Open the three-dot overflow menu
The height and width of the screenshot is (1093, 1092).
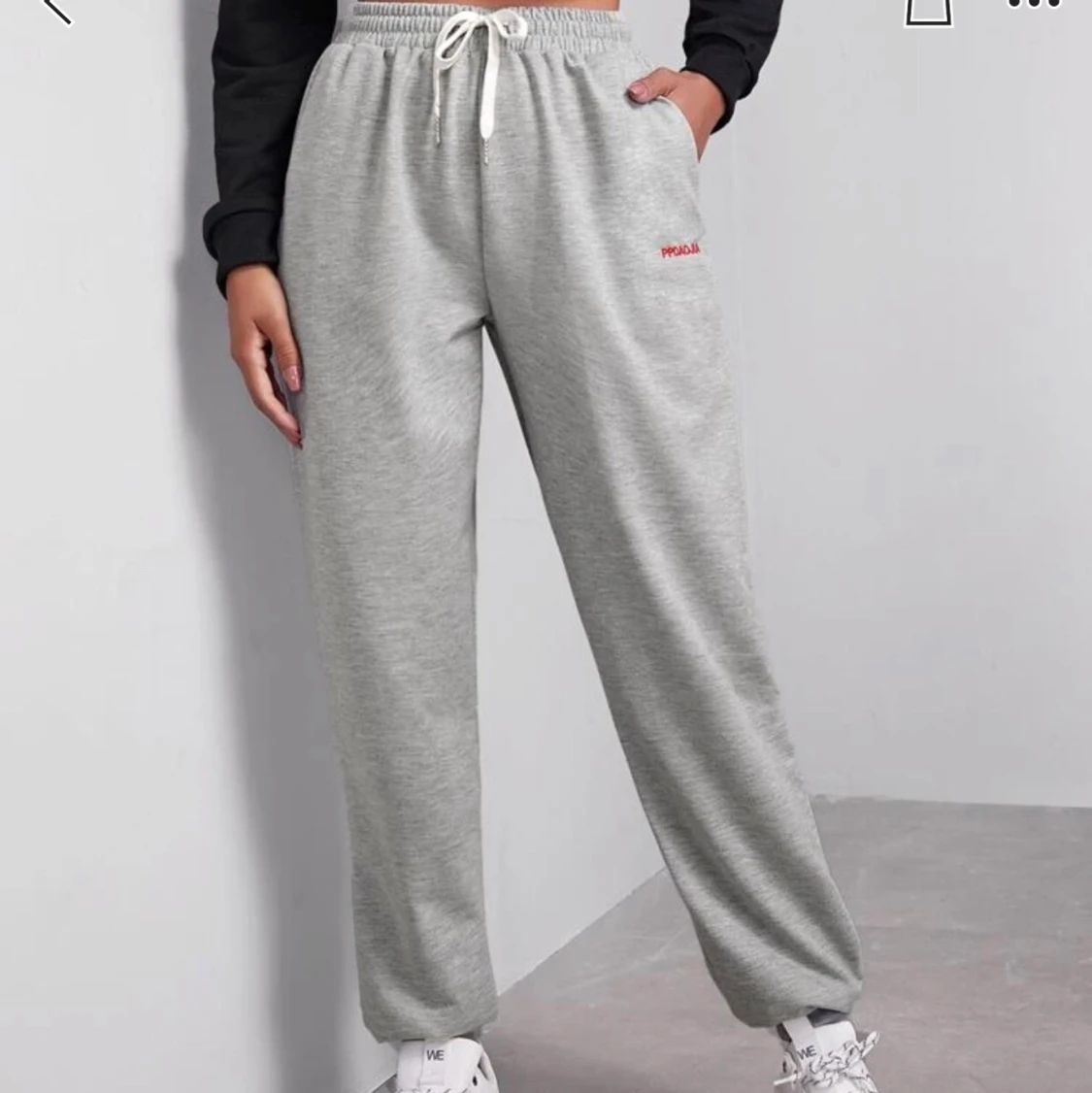[x=1033, y=5]
